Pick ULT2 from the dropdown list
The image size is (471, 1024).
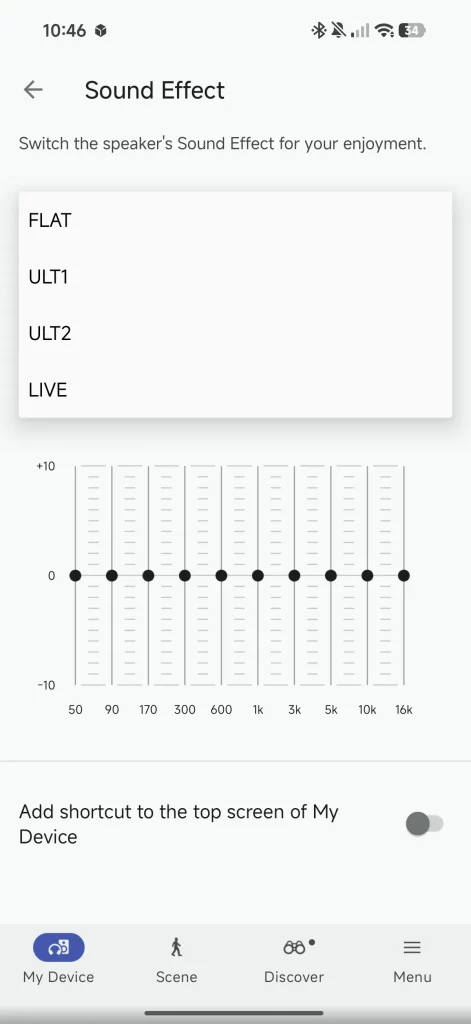point(235,333)
